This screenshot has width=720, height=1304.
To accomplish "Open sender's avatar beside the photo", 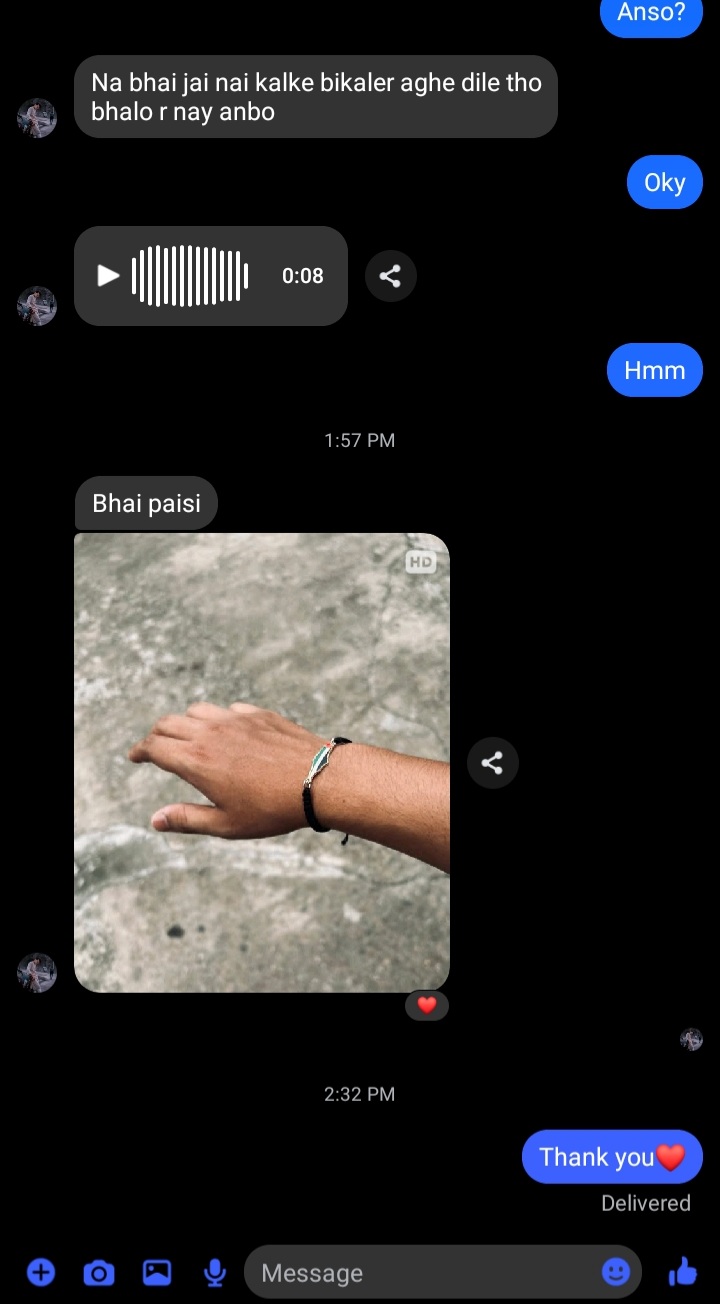I will (x=37, y=972).
